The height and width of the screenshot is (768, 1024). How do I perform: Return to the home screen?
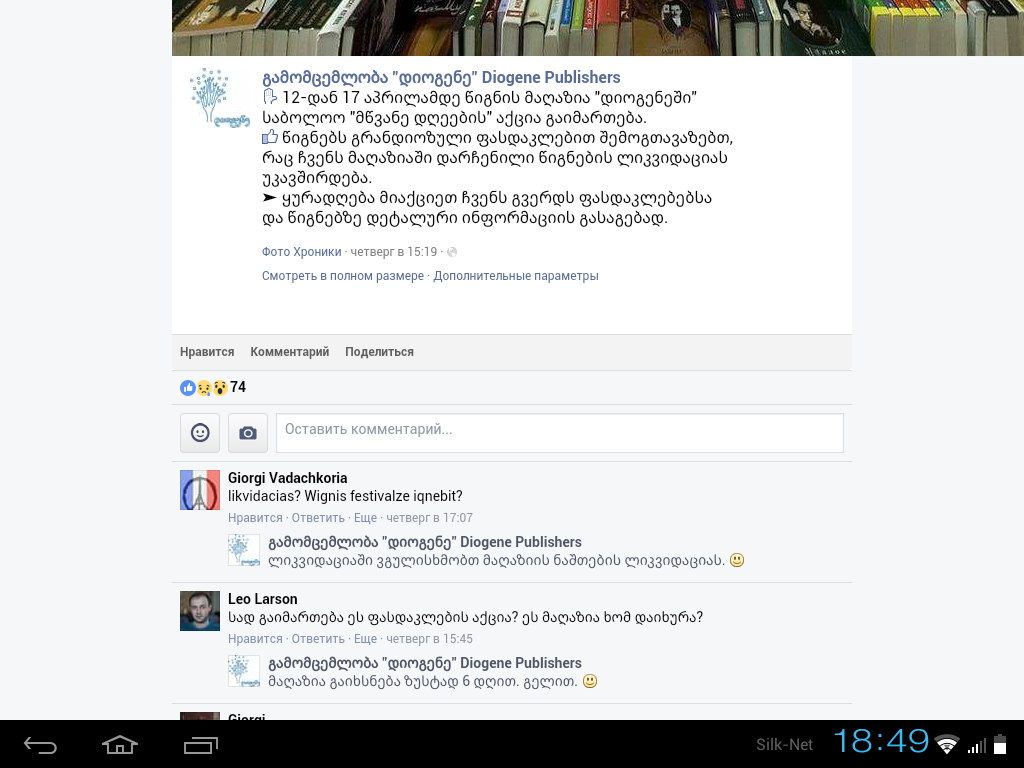click(x=120, y=745)
